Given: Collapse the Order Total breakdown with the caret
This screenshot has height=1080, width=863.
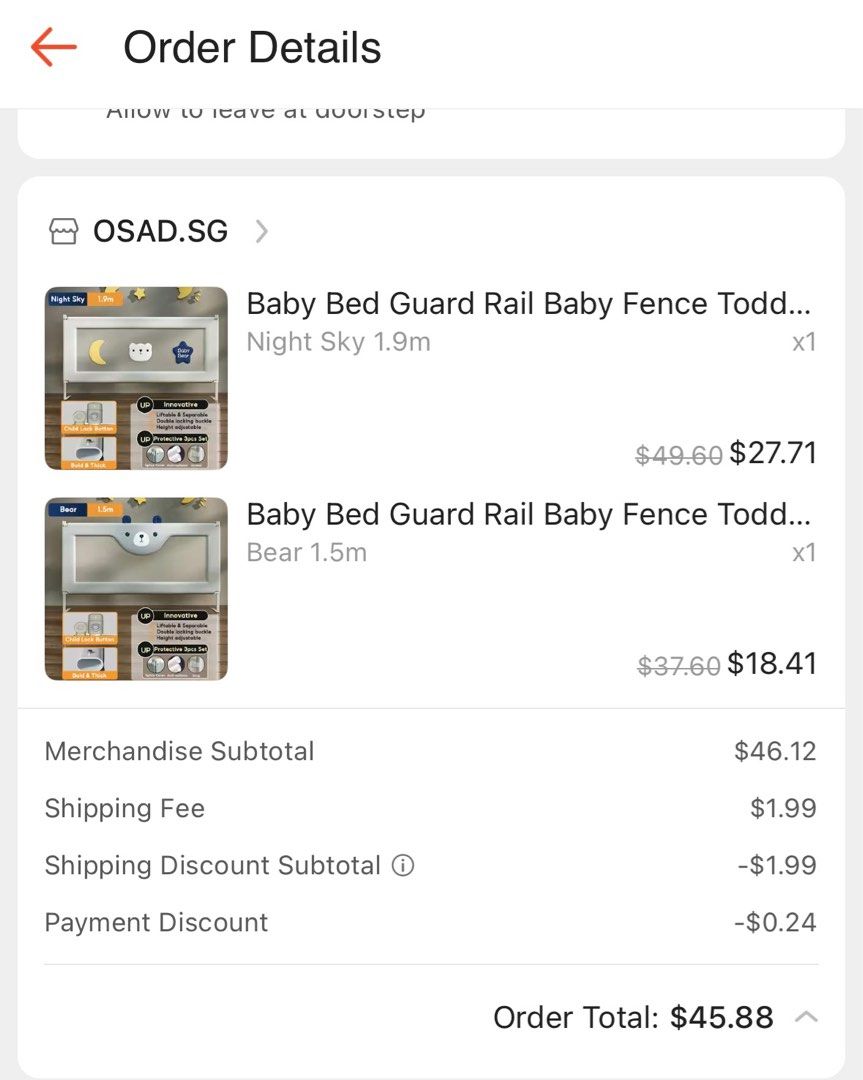Looking at the screenshot, I should [806, 1017].
